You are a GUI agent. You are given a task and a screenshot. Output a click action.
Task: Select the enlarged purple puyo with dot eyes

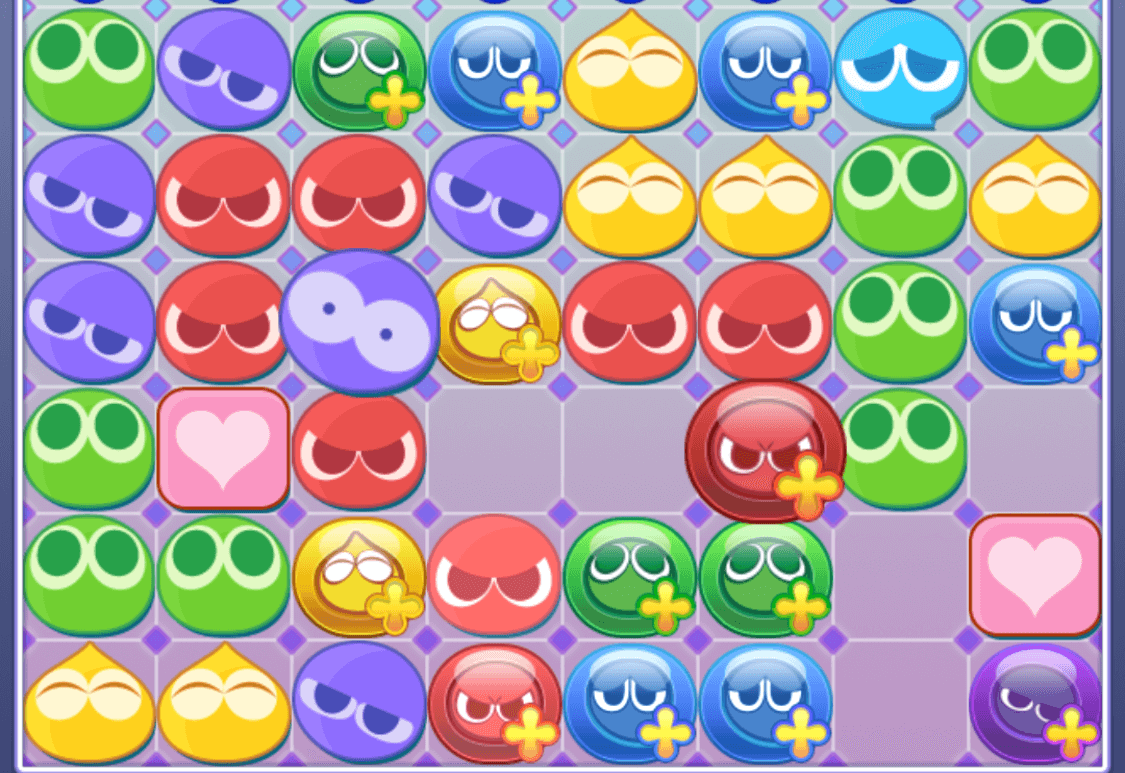pos(359,320)
